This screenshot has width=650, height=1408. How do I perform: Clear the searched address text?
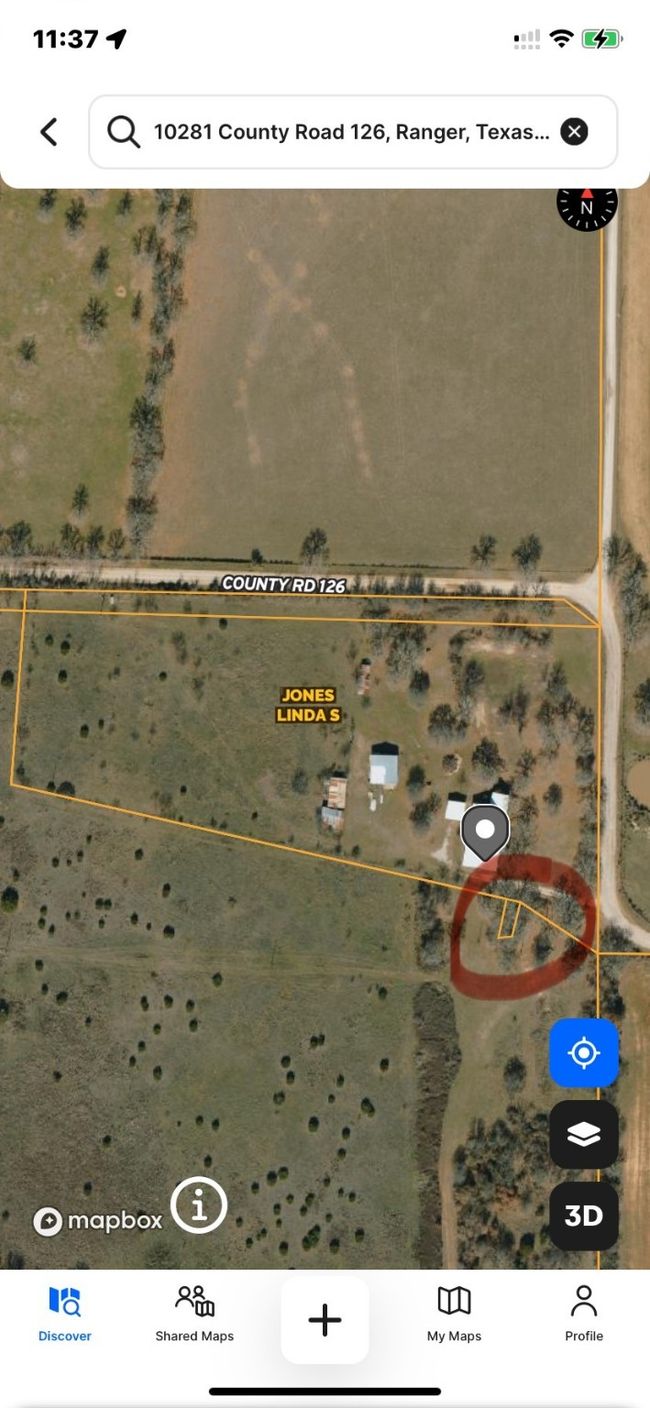(574, 132)
